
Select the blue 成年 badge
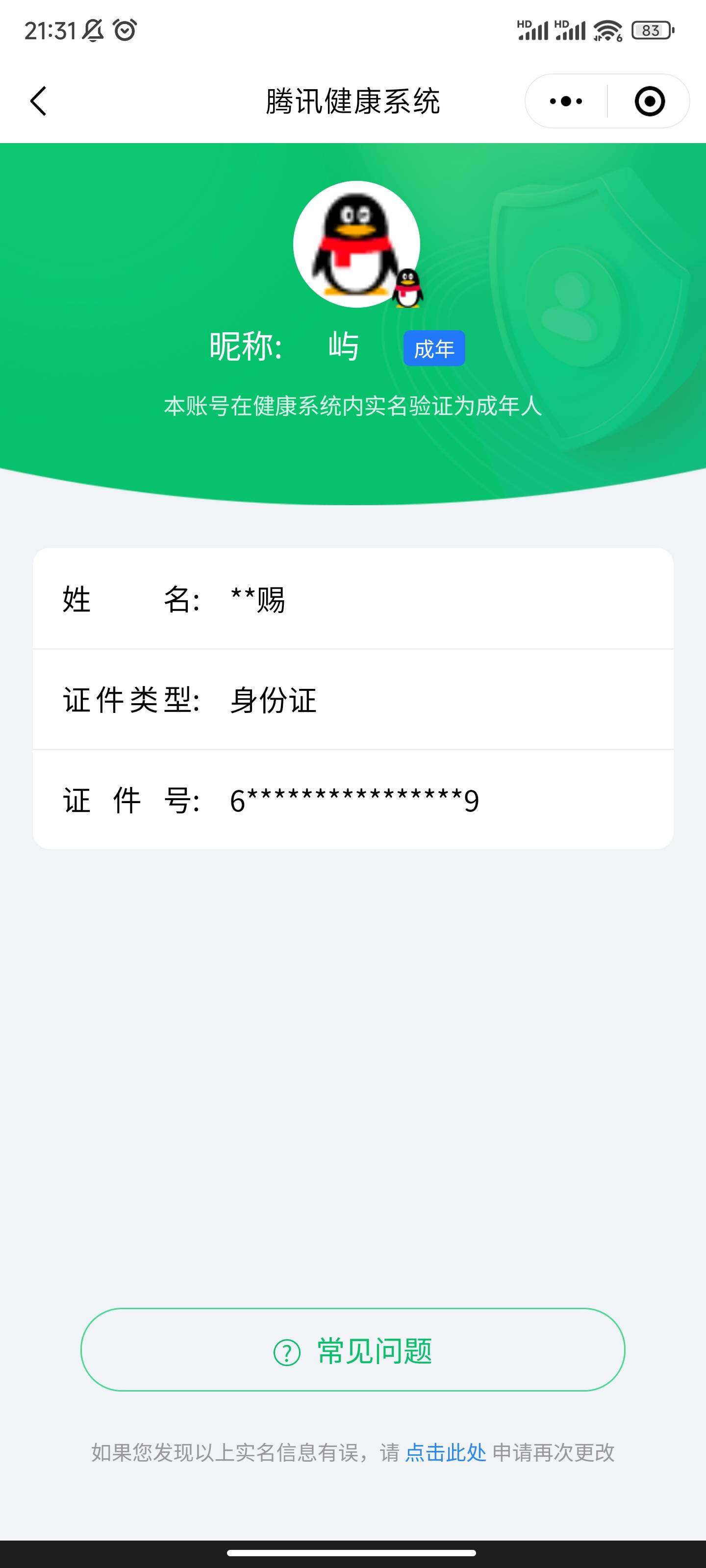tap(434, 348)
